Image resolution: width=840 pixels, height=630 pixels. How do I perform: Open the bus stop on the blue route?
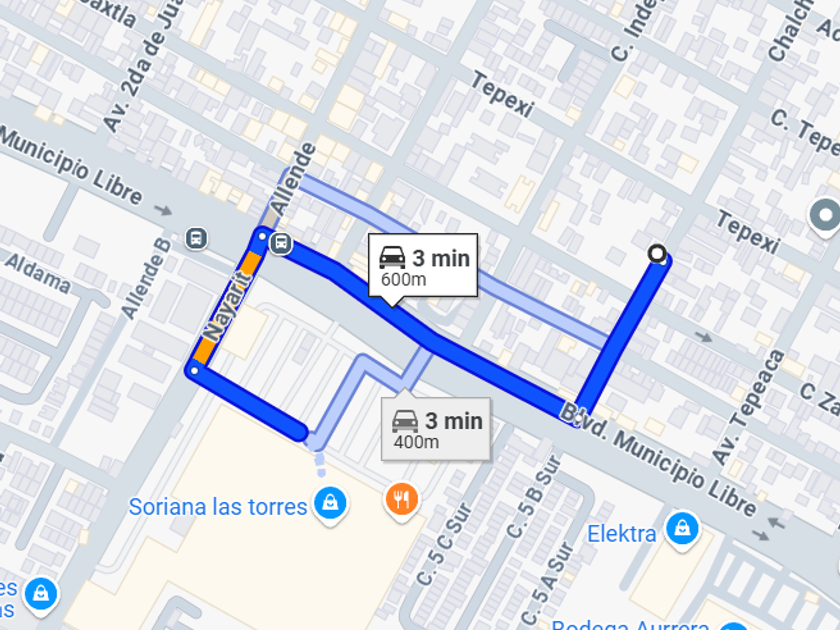pos(282,243)
